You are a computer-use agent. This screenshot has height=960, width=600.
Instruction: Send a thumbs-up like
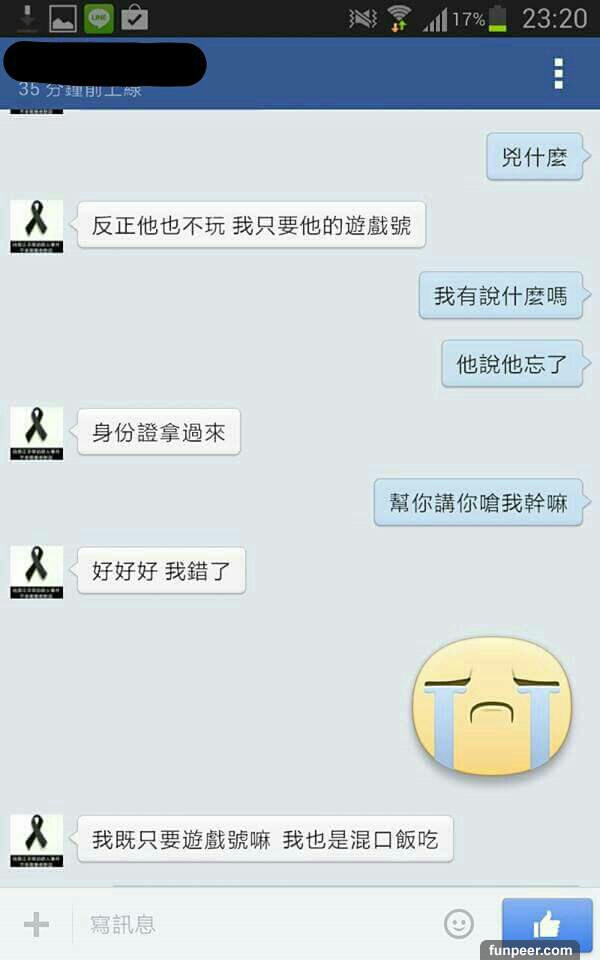pyautogui.click(x=546, y=924)
